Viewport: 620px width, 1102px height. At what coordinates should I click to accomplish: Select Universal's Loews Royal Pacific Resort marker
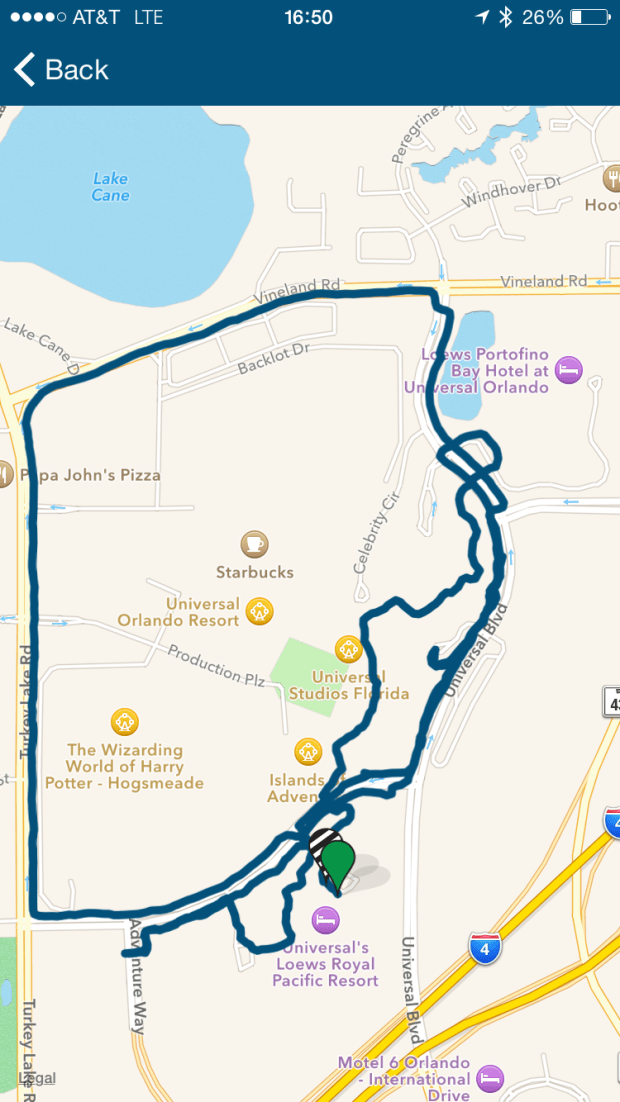(x=324, y=917)
